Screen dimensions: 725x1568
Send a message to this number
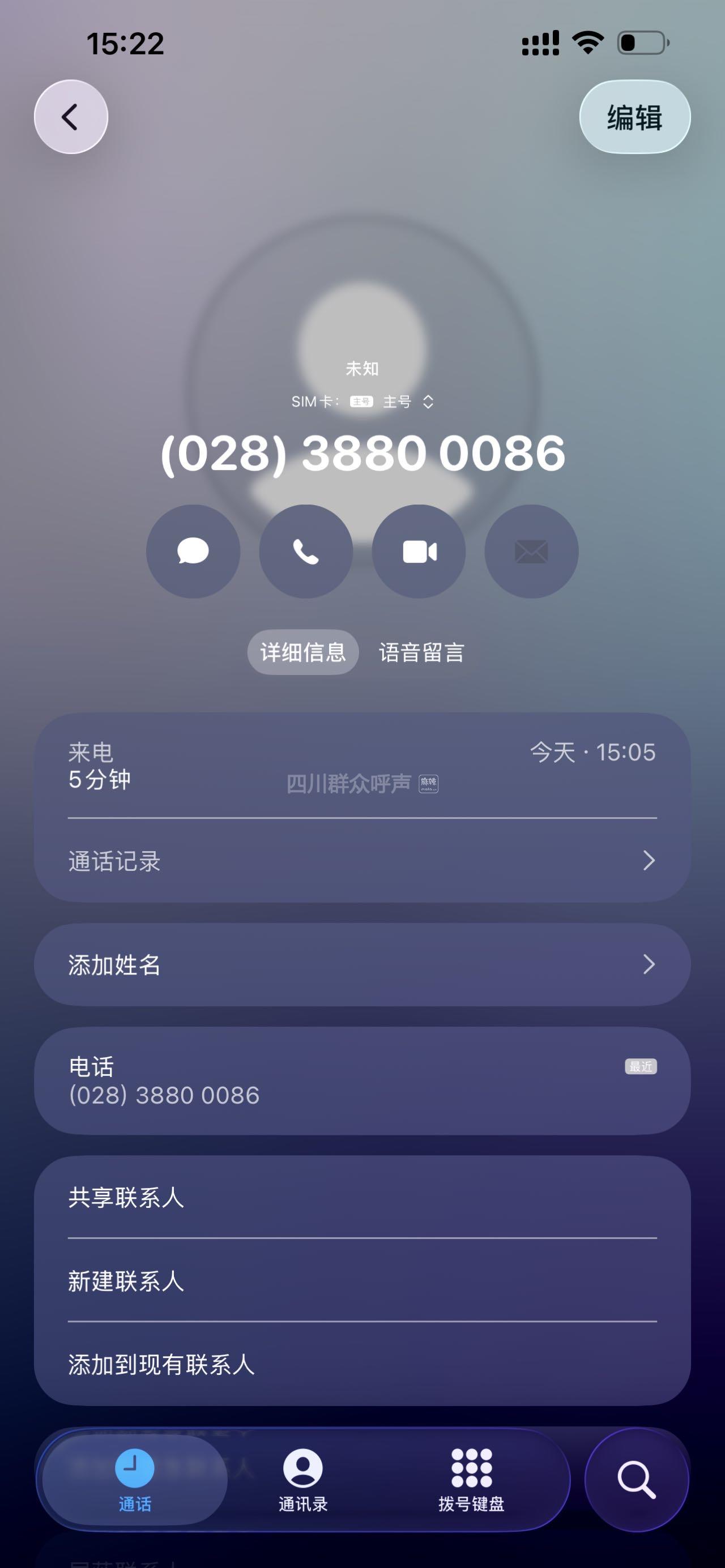pos(193,552)
